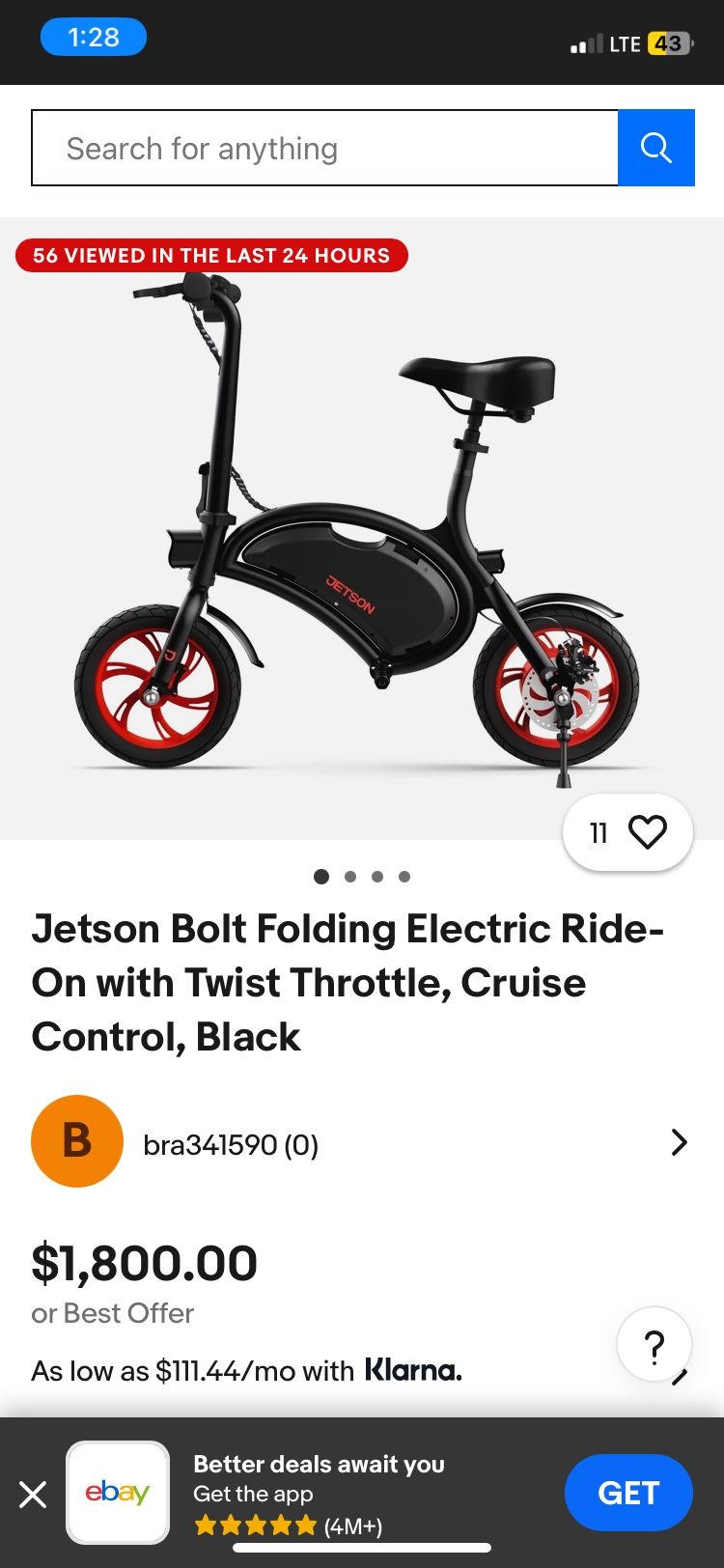Expand the seller bra341590 profile chevron
The height and width of the screenshot is (1568, 724).
point(680,1142)
